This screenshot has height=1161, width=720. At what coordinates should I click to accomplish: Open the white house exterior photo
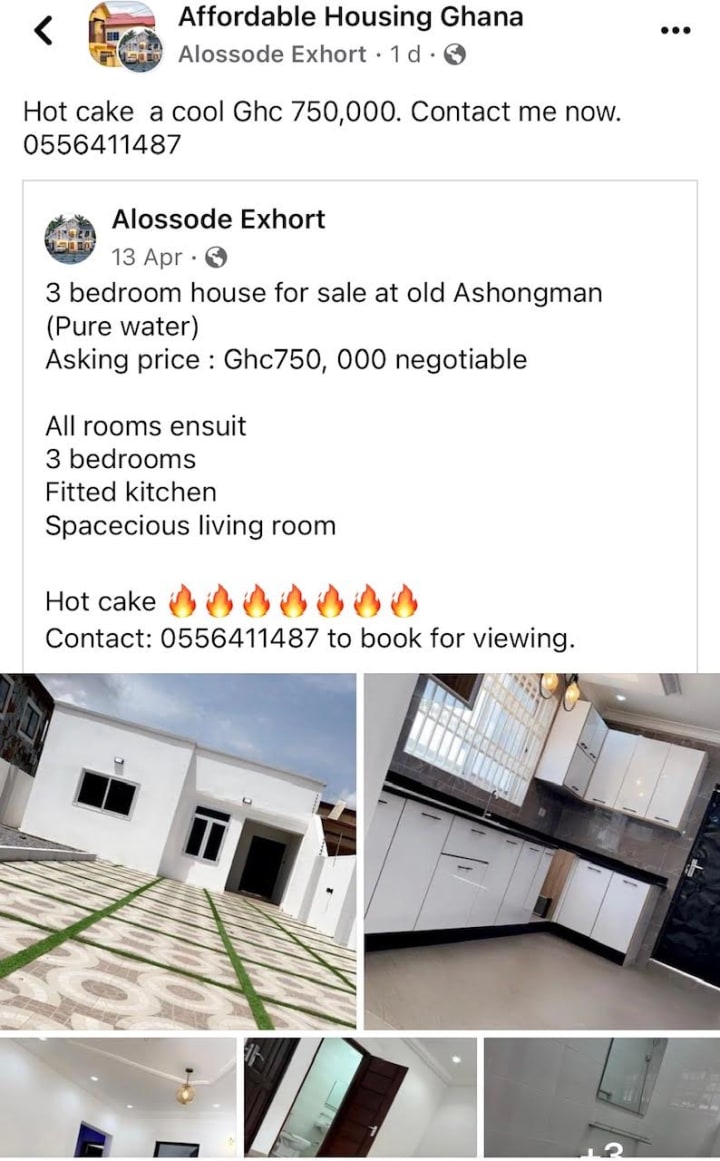pyautogui.click(x=178, y=850)
